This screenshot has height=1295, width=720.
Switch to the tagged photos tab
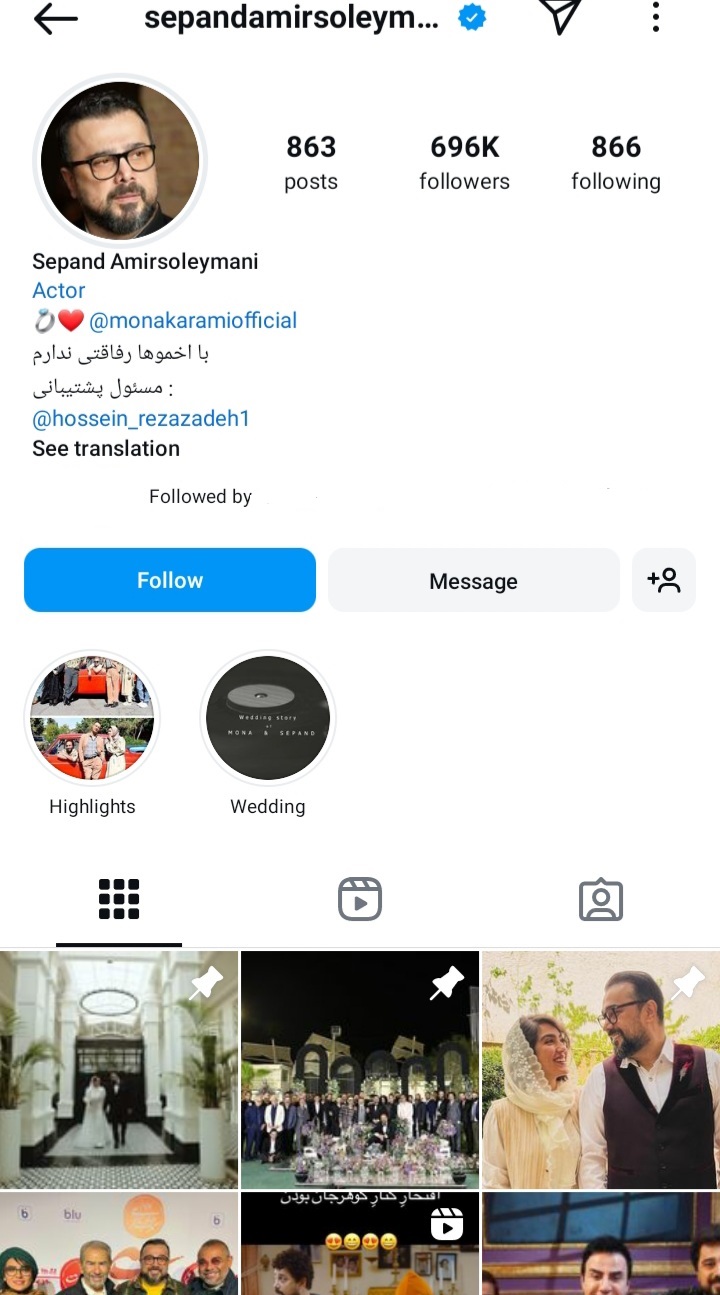click(601, 900)
